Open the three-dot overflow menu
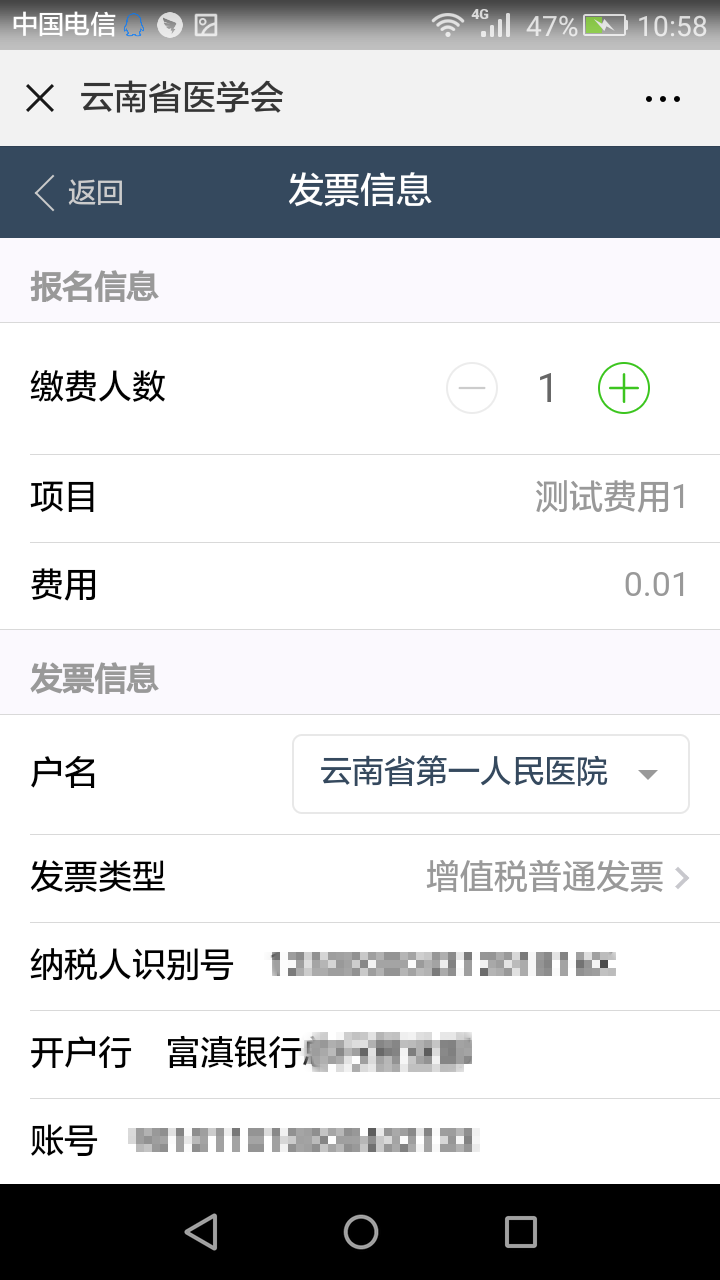This screenshot has width=720, height=1280. point(663,99)
